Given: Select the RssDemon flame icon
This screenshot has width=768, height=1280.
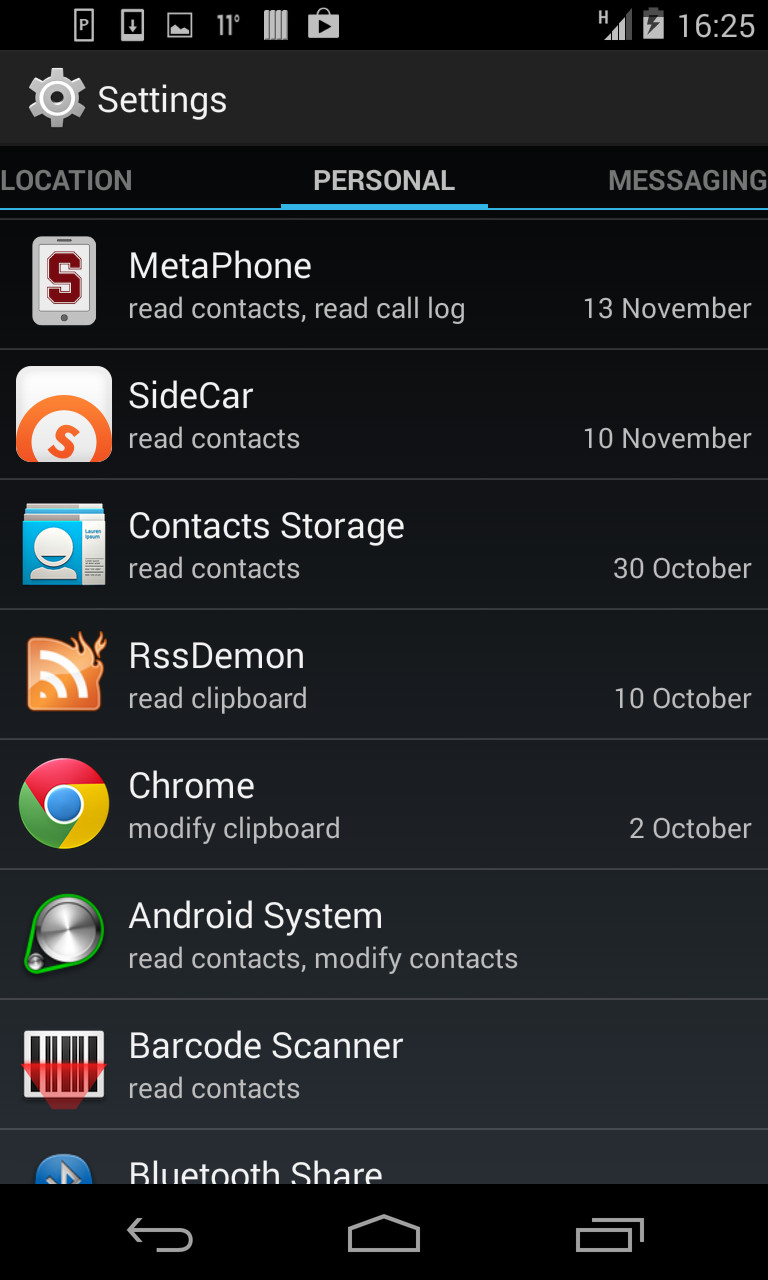Looking at the screenshot, I should [x=63, y=673].
